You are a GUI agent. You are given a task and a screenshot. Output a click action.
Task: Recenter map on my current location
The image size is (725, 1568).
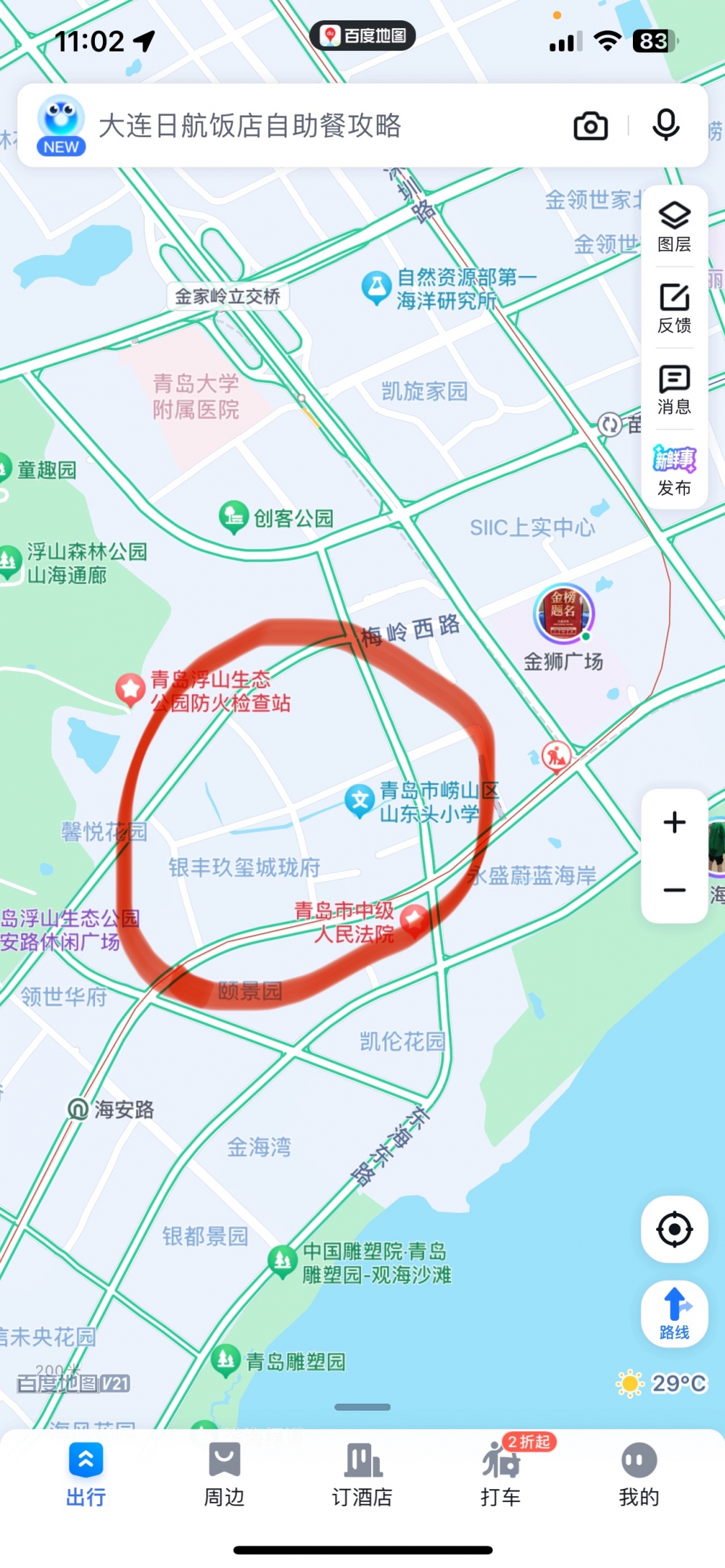pos(674,1230)
